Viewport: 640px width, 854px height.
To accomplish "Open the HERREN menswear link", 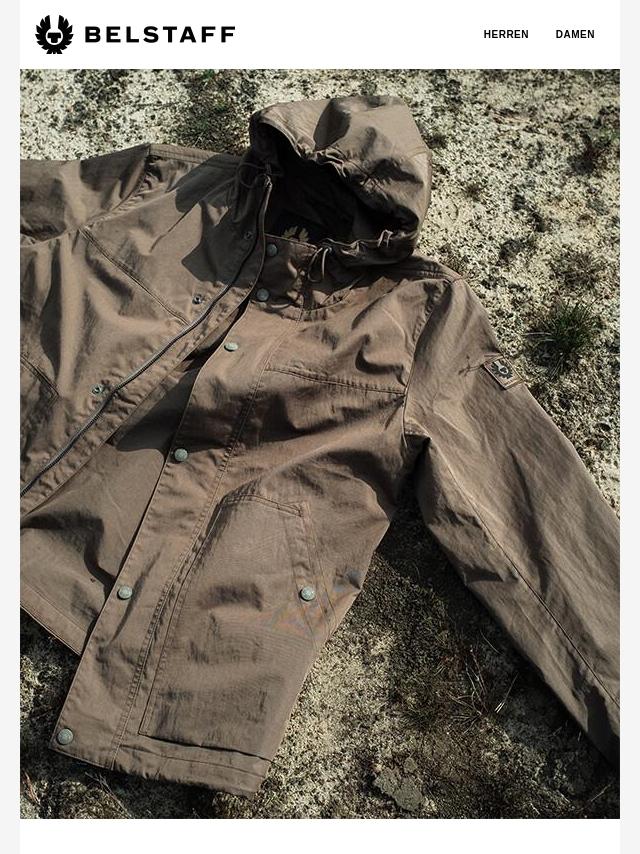I will tap(505, 34).
